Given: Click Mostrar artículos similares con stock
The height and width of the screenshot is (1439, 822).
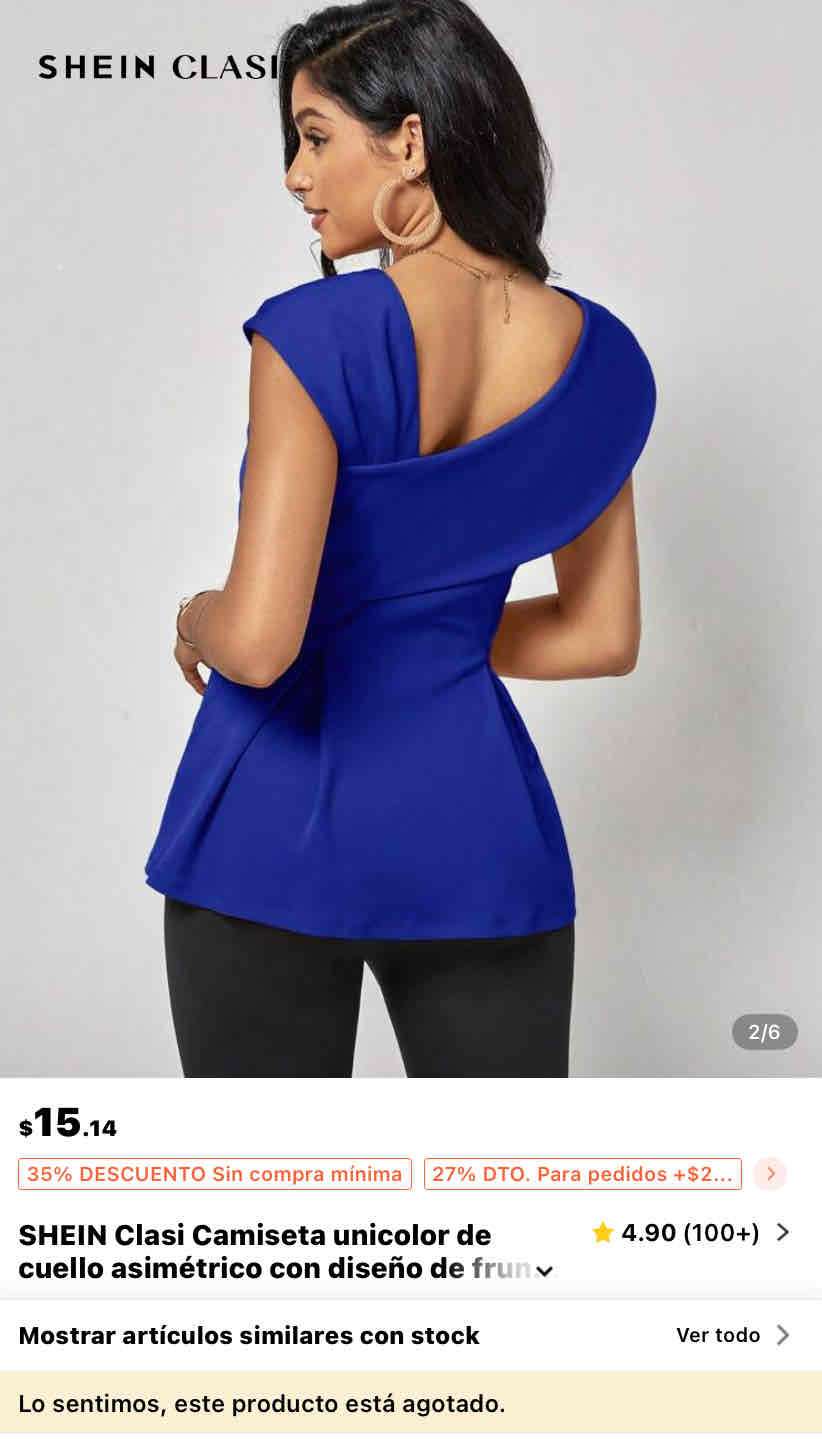Looking at the screenshot, I should coord(249,1335).
